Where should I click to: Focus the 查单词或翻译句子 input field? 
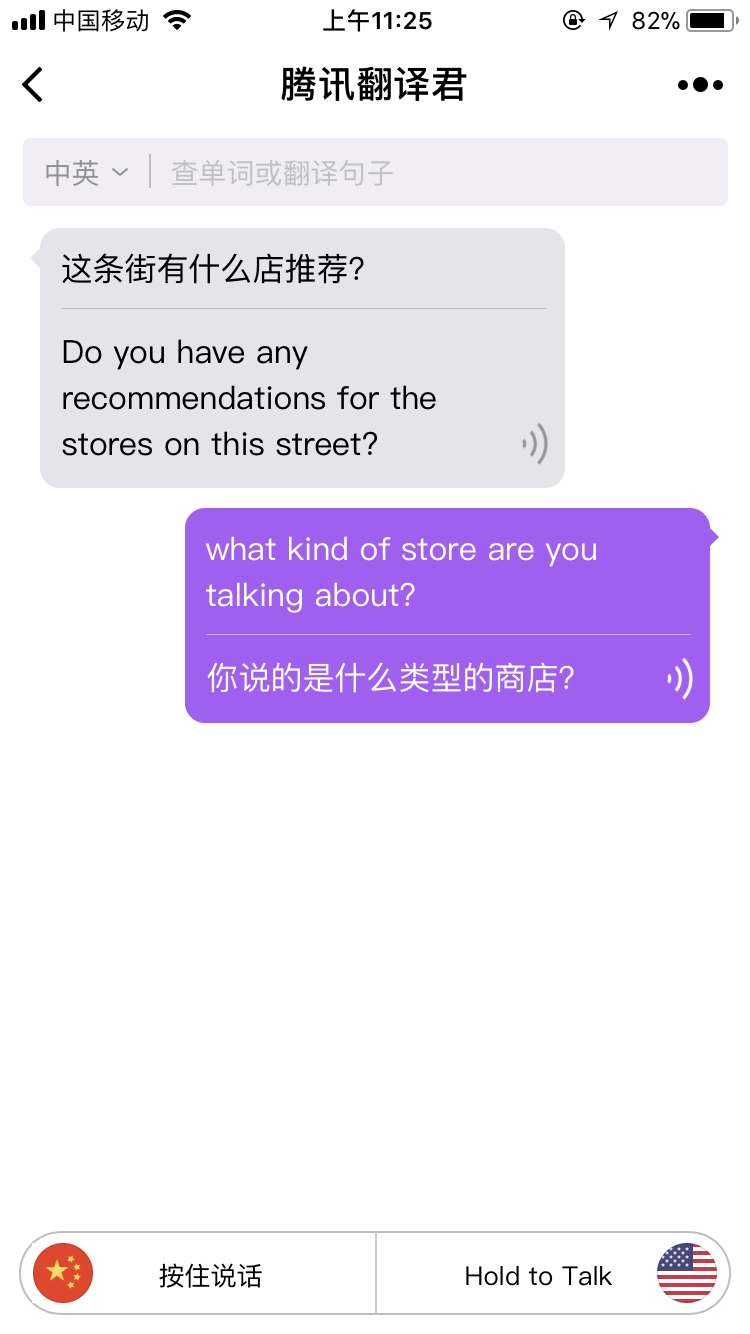point(440,172)
